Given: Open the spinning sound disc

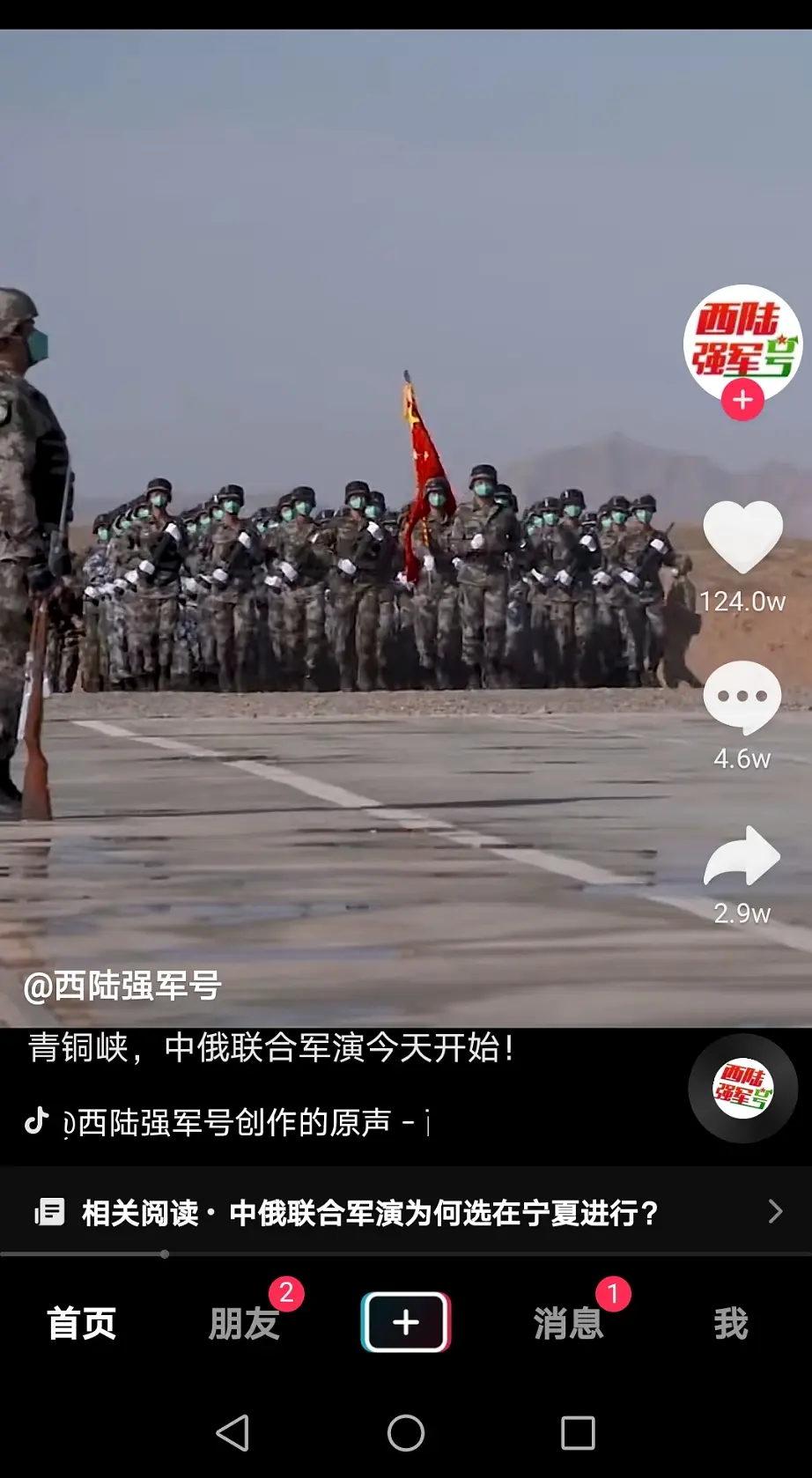Looking at the screenshot, I should (x=742, y=1089).
